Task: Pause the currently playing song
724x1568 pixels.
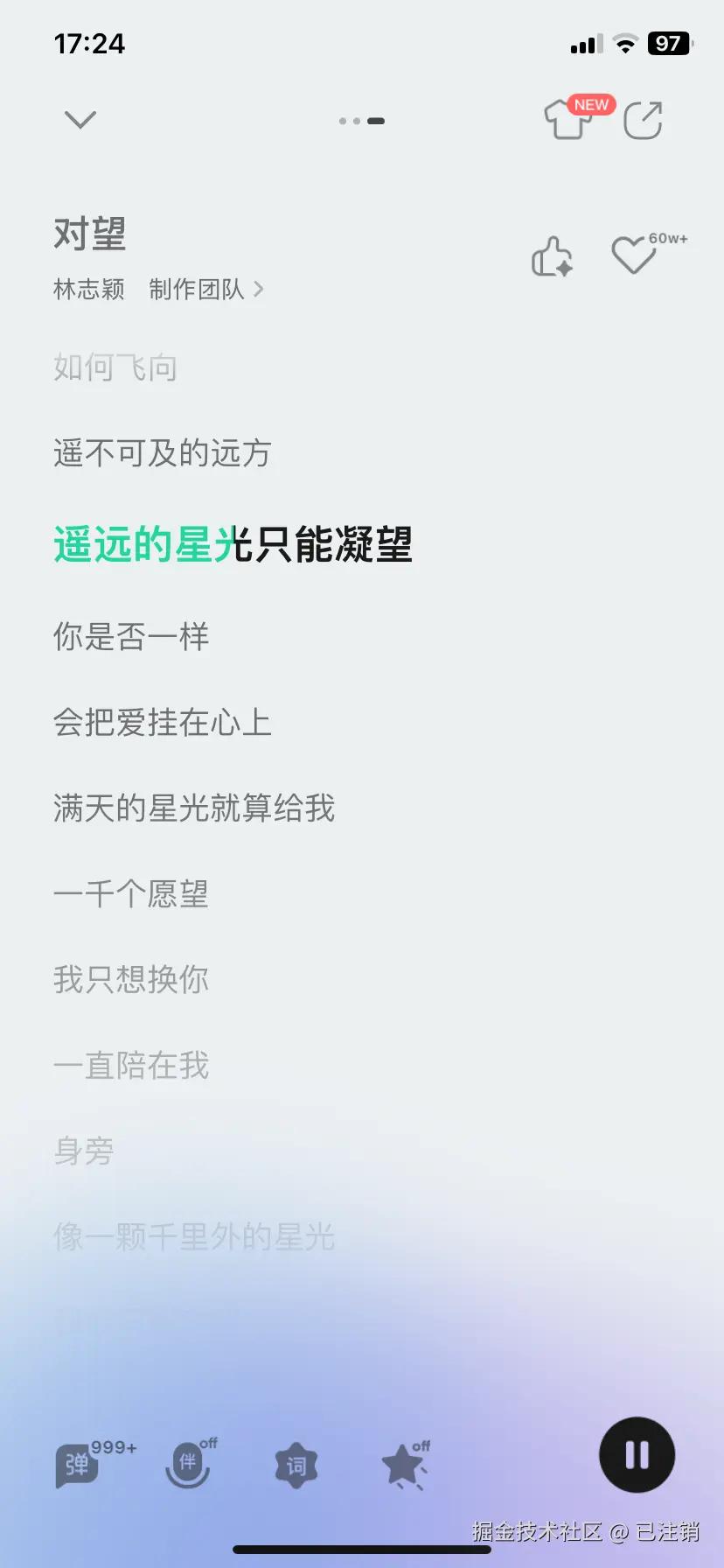Action: click(x=636, y=1453)
